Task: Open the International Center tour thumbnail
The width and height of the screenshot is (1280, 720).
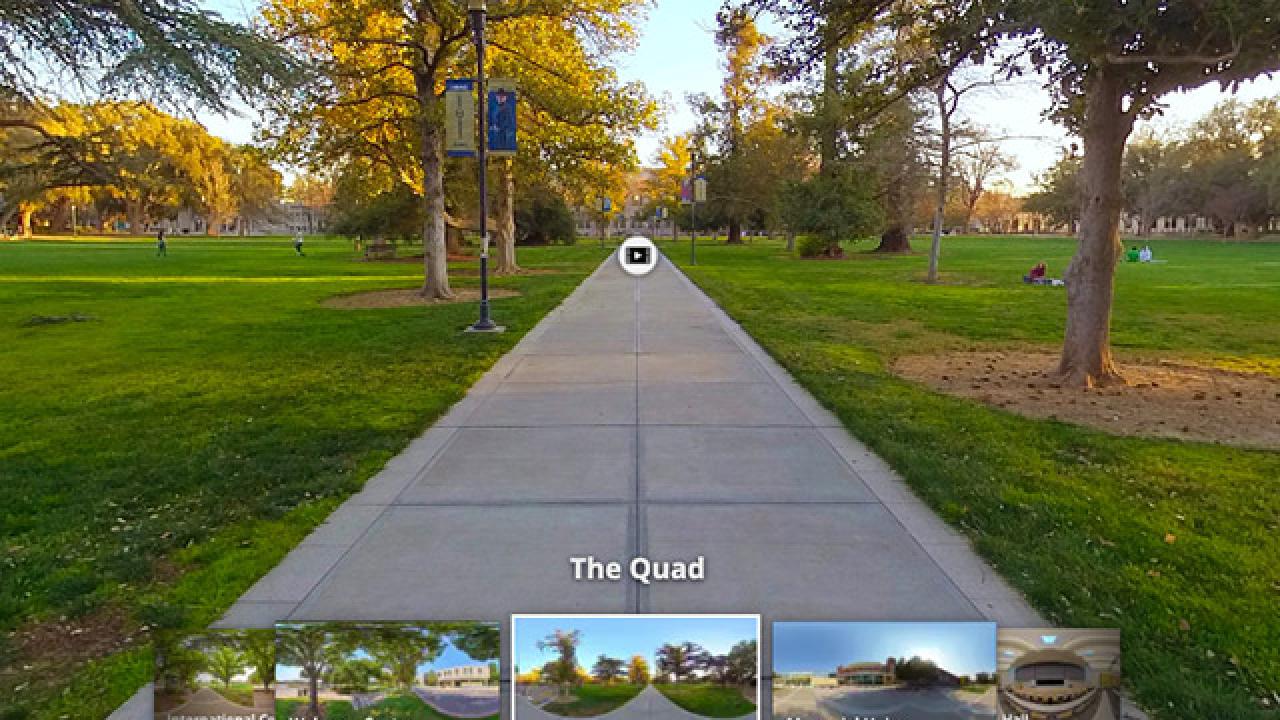Action: [x=214, y=672]
